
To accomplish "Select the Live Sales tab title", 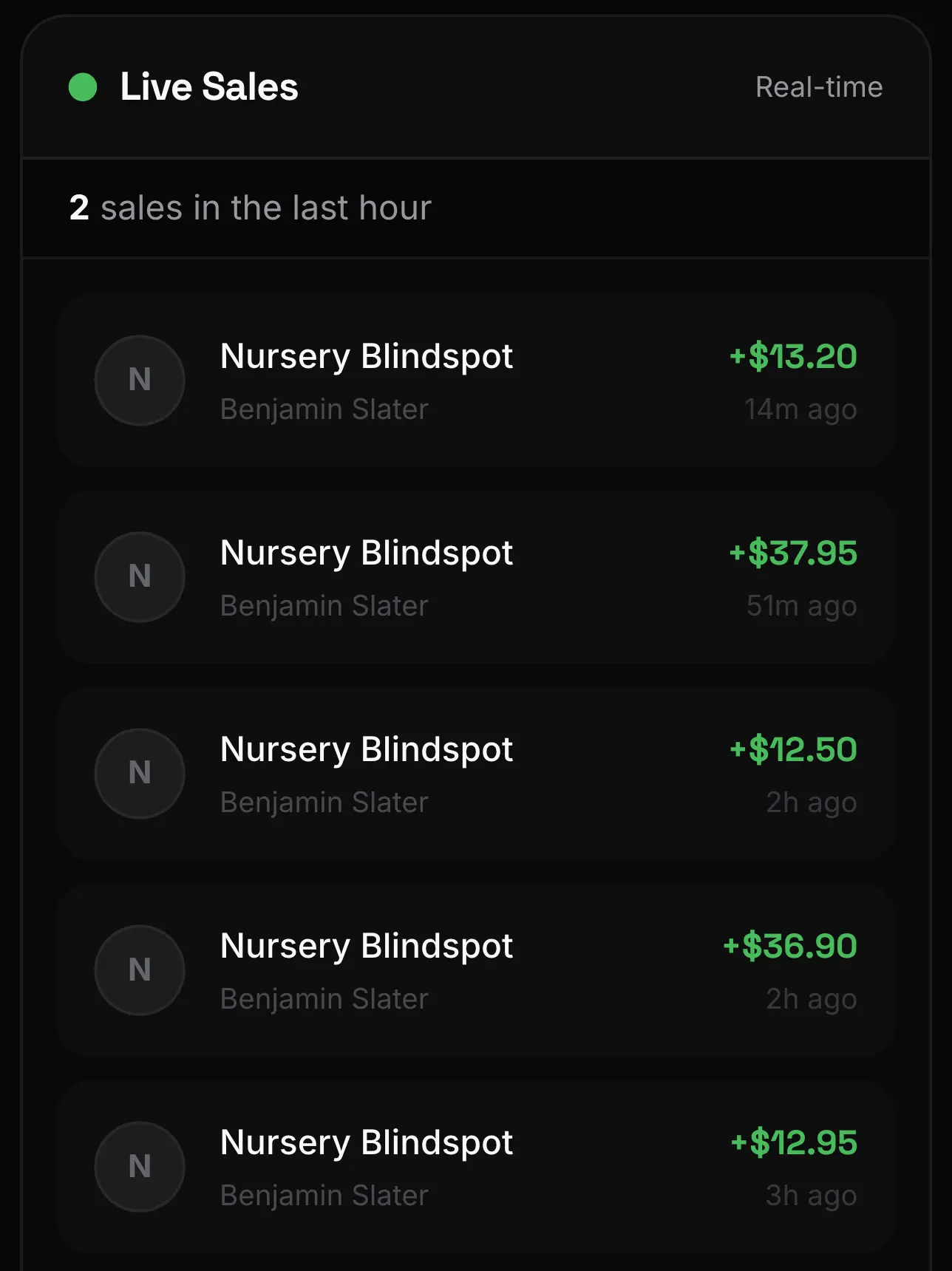I will coord(208,87).
